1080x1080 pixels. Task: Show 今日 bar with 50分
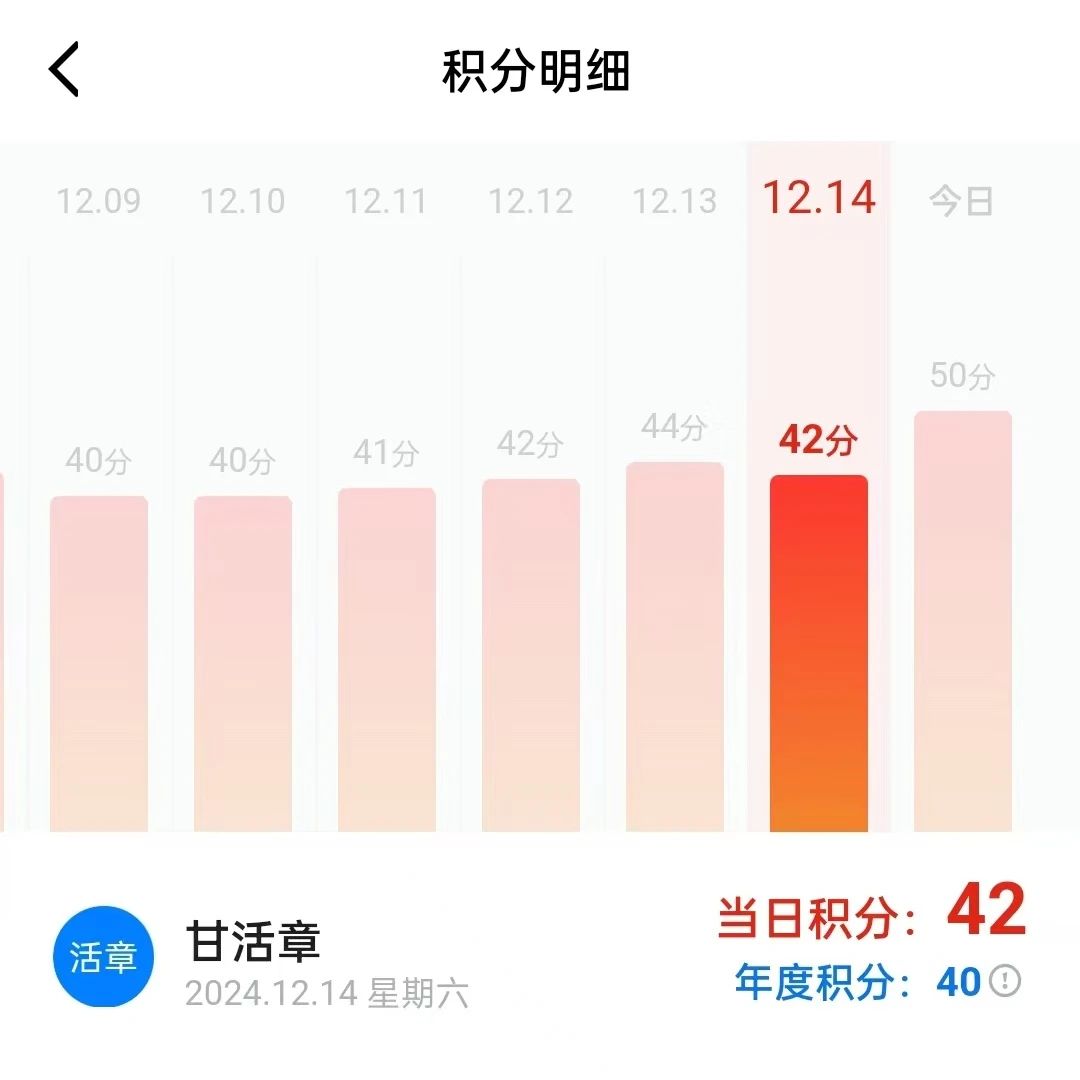click(963, 620)
